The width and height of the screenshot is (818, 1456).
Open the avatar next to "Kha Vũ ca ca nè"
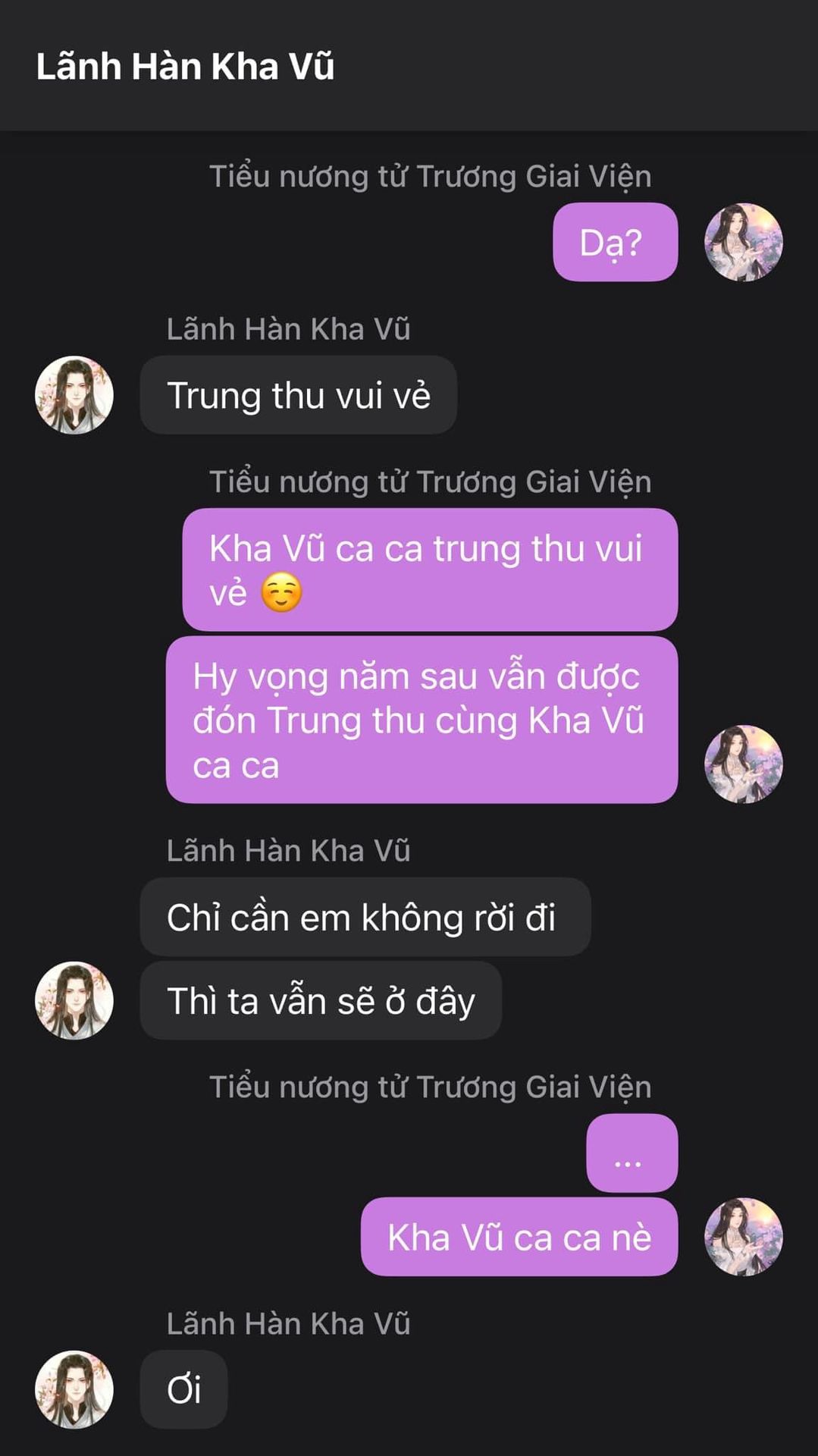coord(743,1237)
